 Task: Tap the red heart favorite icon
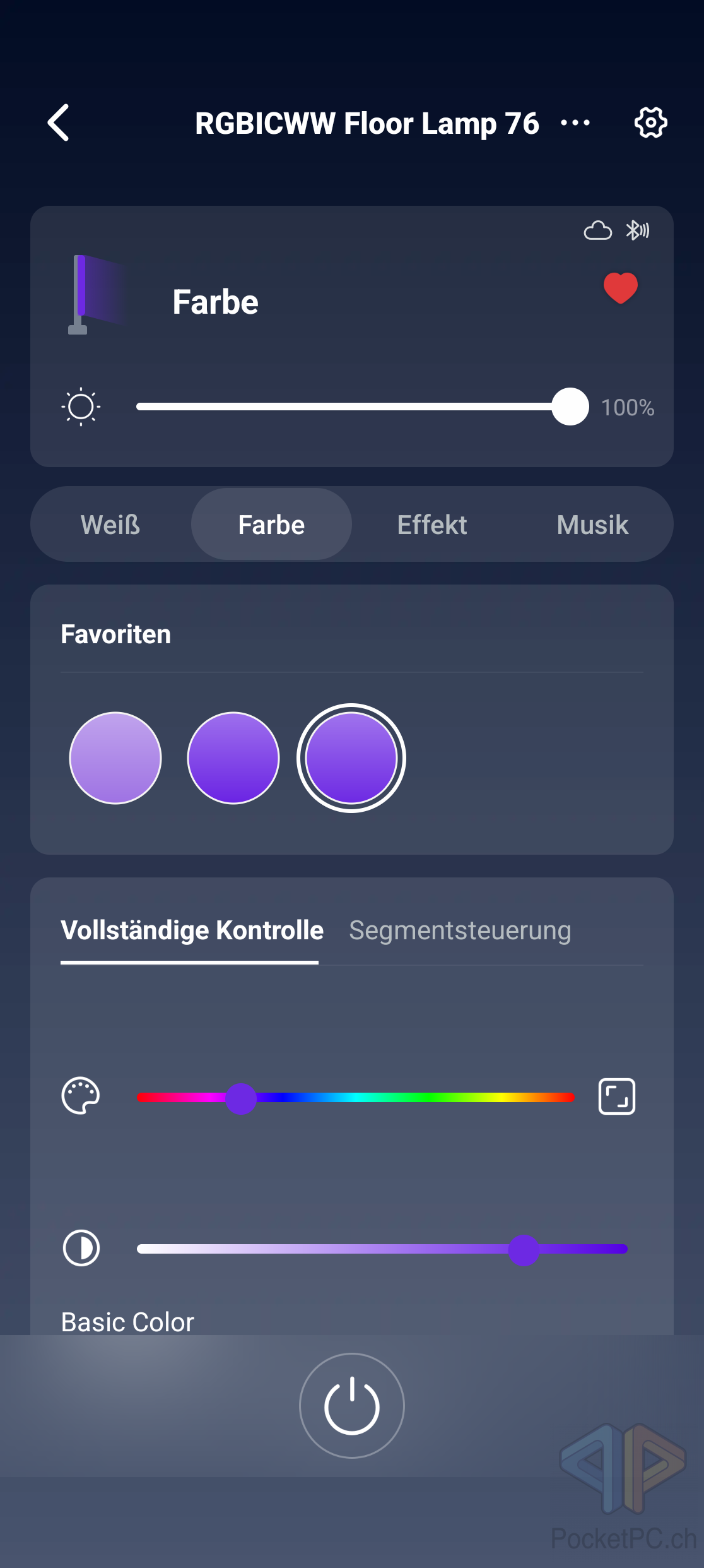click(620, 288)
